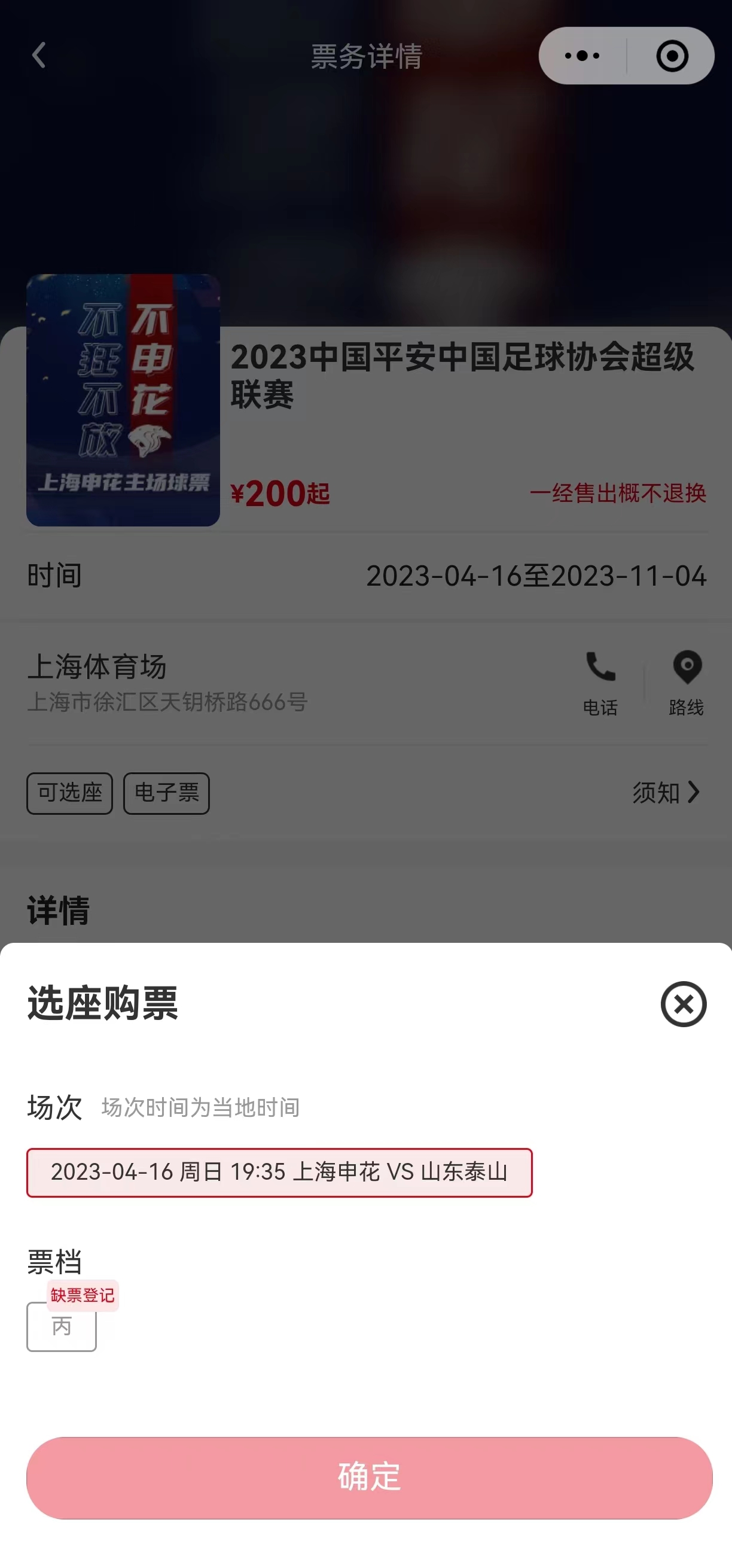This screenshot has width=732, height=1568.
Task: Choose the 丙 ticket tier
Action: (62, 1327)
